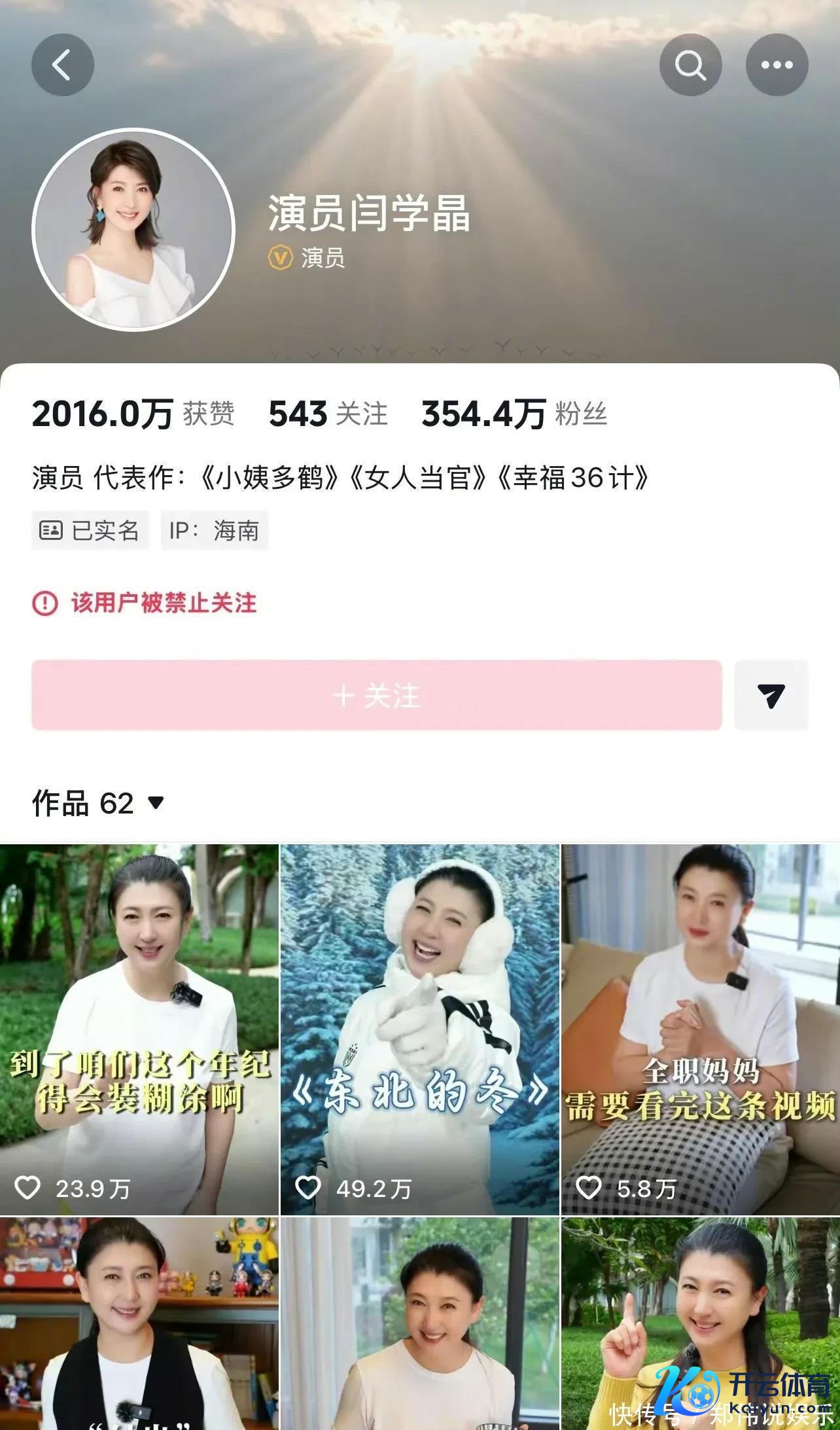Image resolution: width=840 pixels, height=1430 pixels.
Task: Open search on this profile
Action: pyautogui.click(x=690, y=65)
